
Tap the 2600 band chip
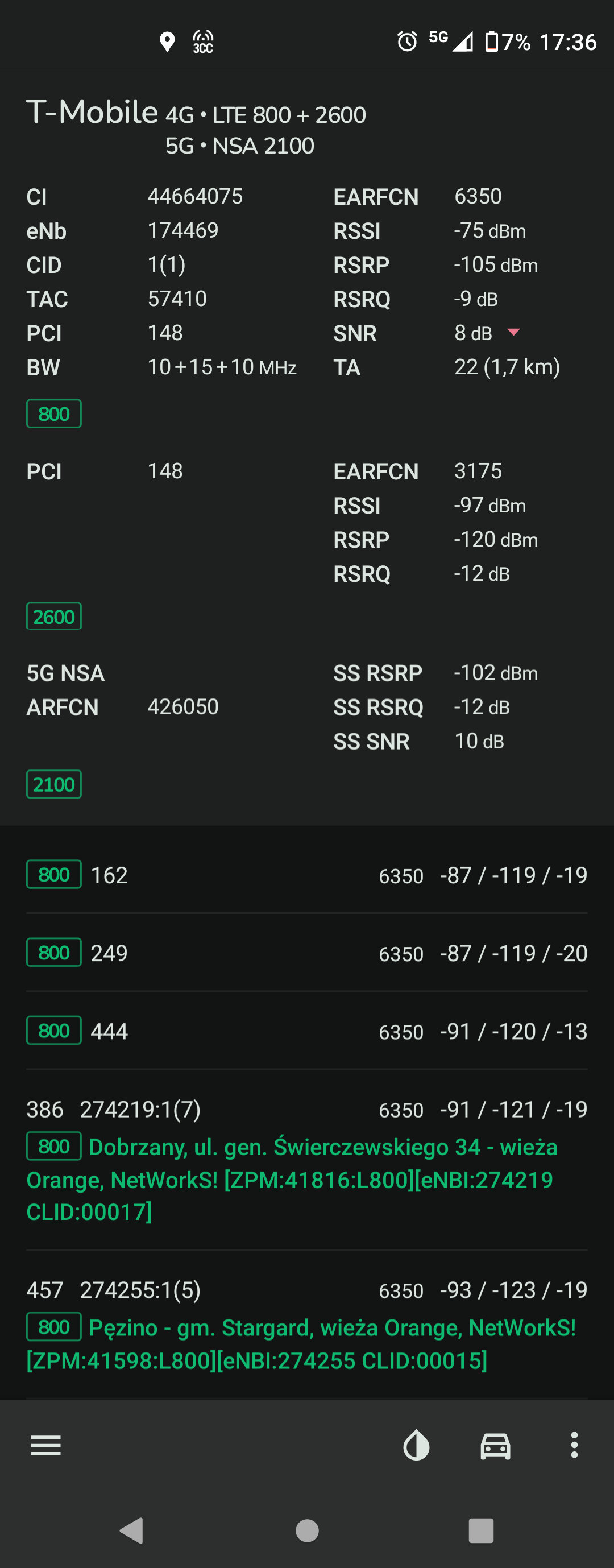click(x=53, y=616)
